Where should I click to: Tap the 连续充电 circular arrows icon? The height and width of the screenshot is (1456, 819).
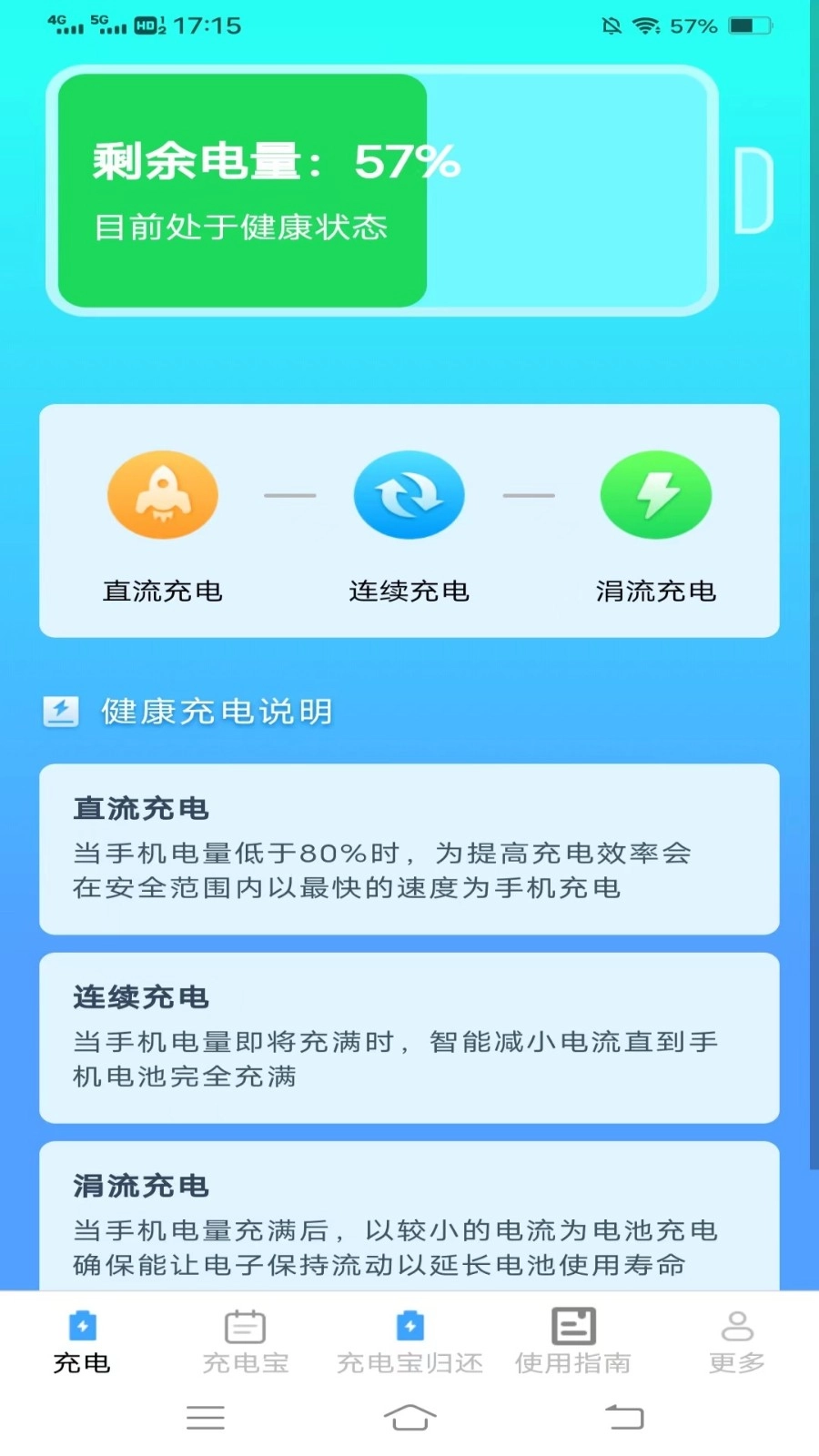tap(409, 495)
